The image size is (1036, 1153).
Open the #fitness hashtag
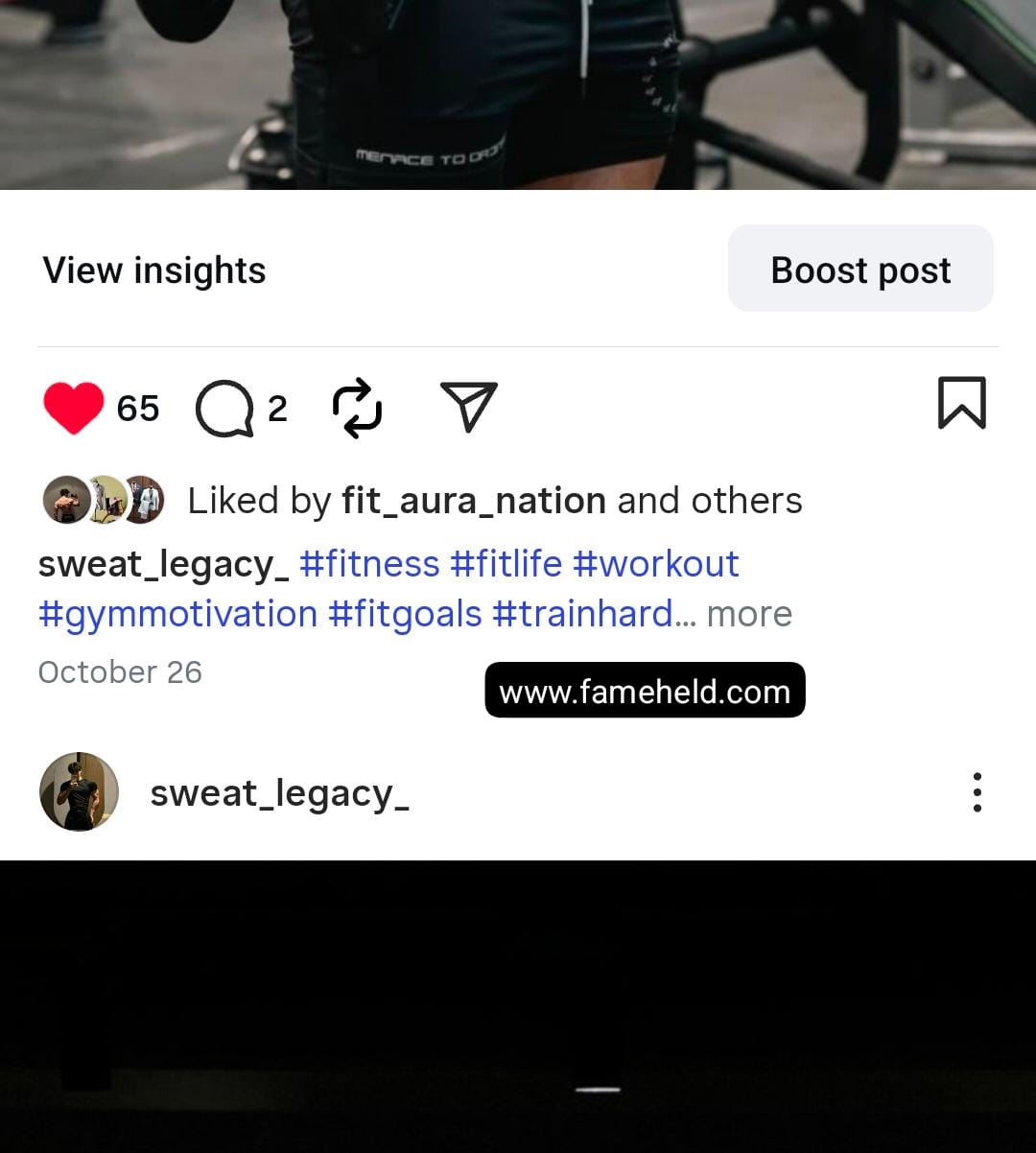369,564
